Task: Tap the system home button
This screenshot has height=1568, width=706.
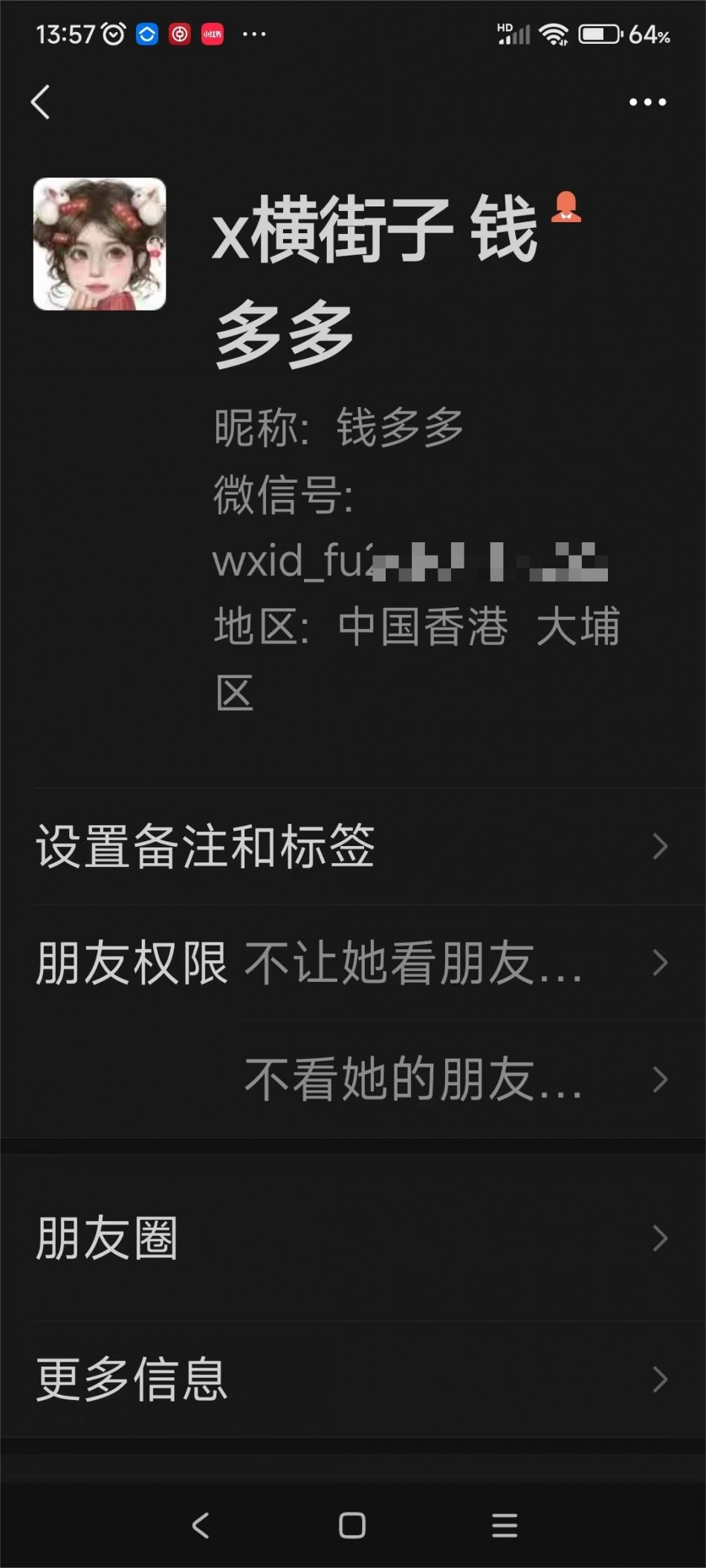Action: click(x=352, y=1525)
